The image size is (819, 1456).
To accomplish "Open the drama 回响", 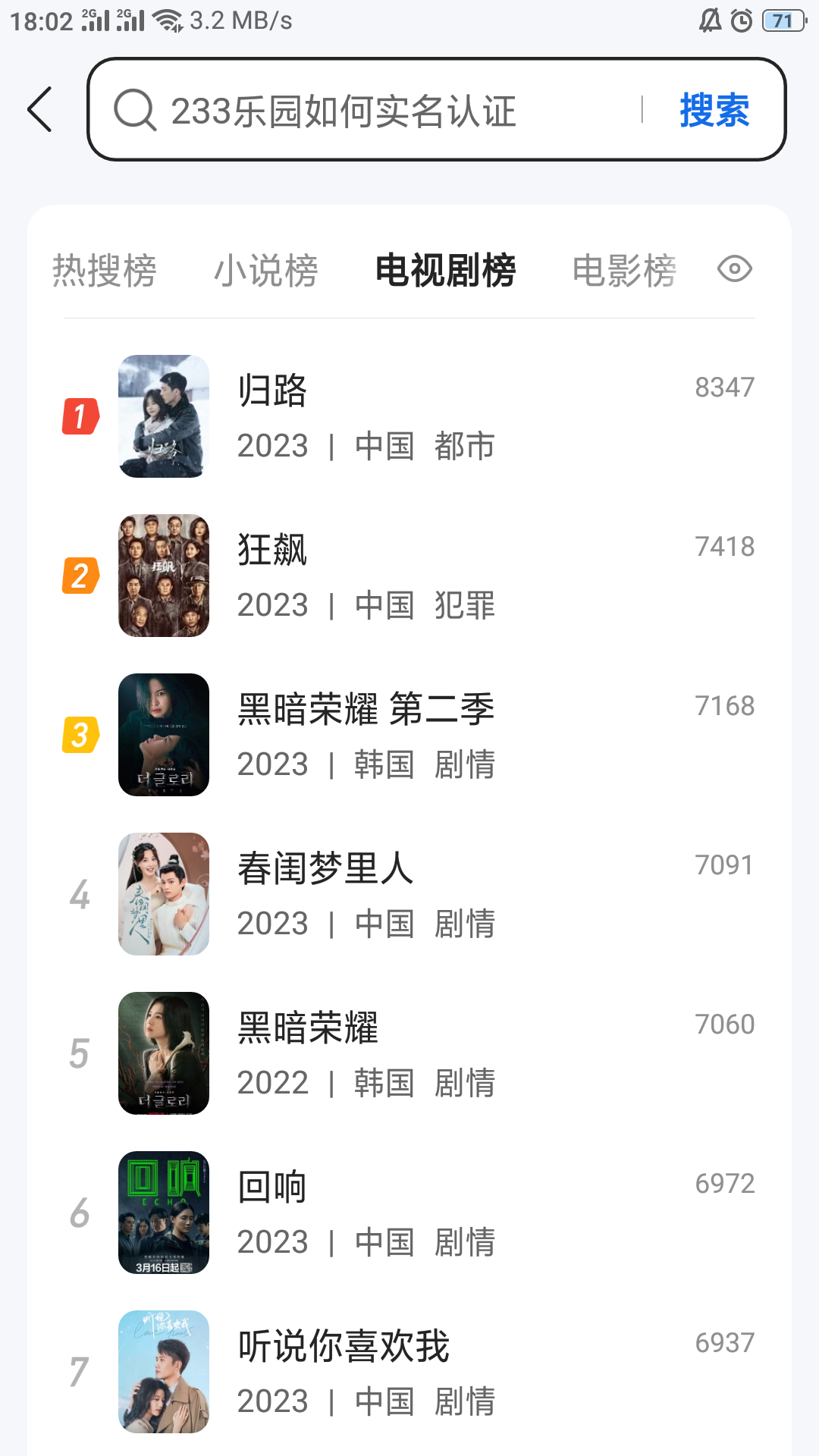I will click(409, 1213).
